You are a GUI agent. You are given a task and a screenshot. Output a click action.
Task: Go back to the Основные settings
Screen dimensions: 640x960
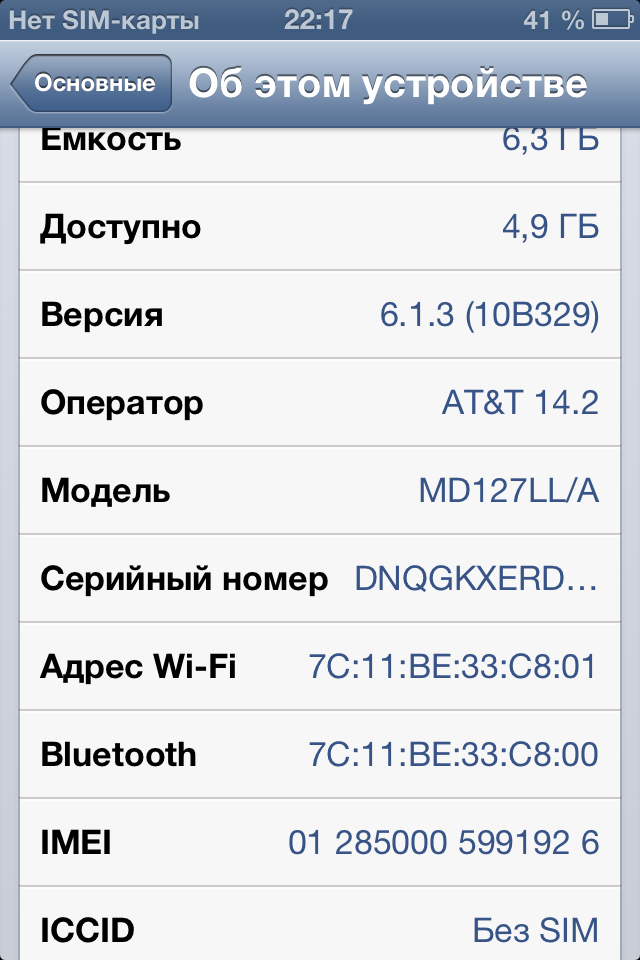coord(92,84)
